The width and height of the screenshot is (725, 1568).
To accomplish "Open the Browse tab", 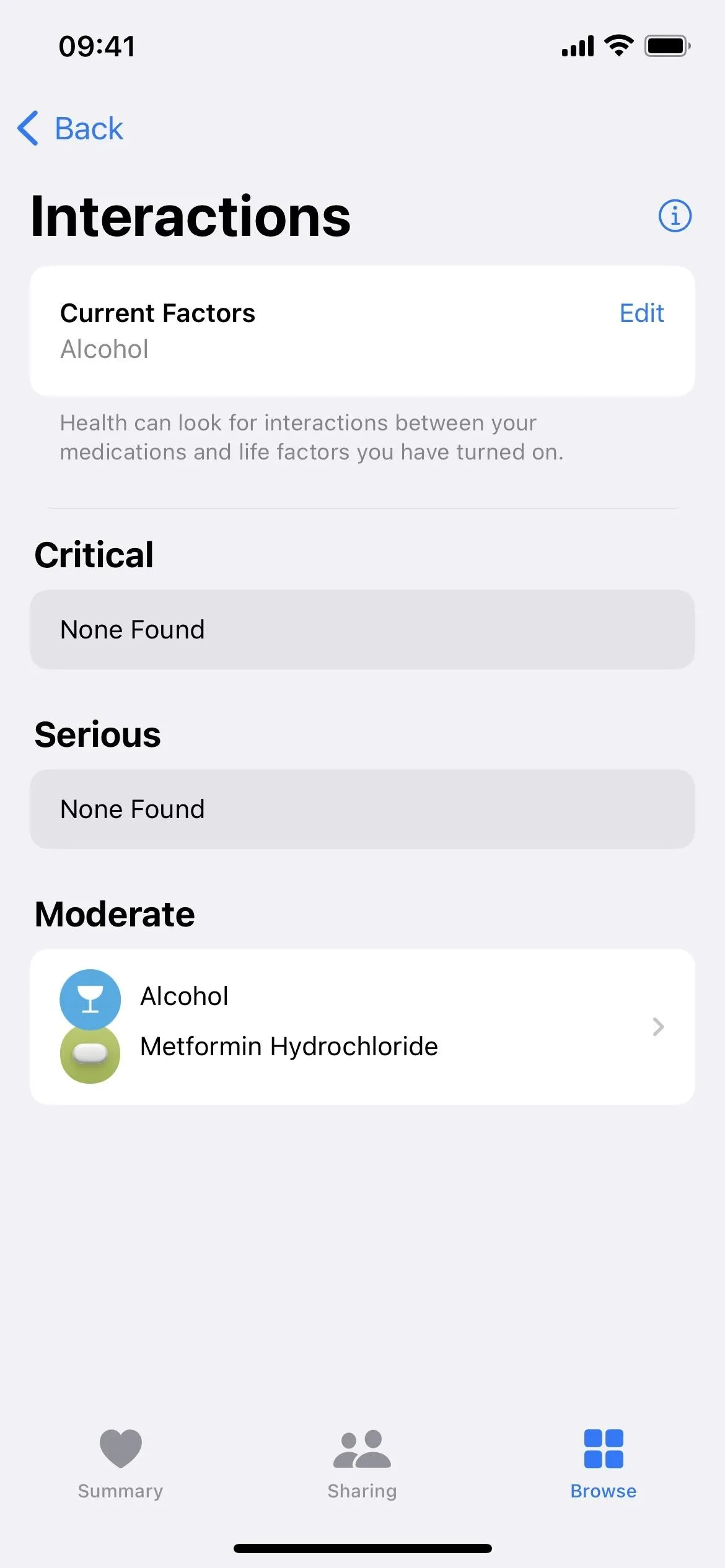I will (x=604, y=1465).
